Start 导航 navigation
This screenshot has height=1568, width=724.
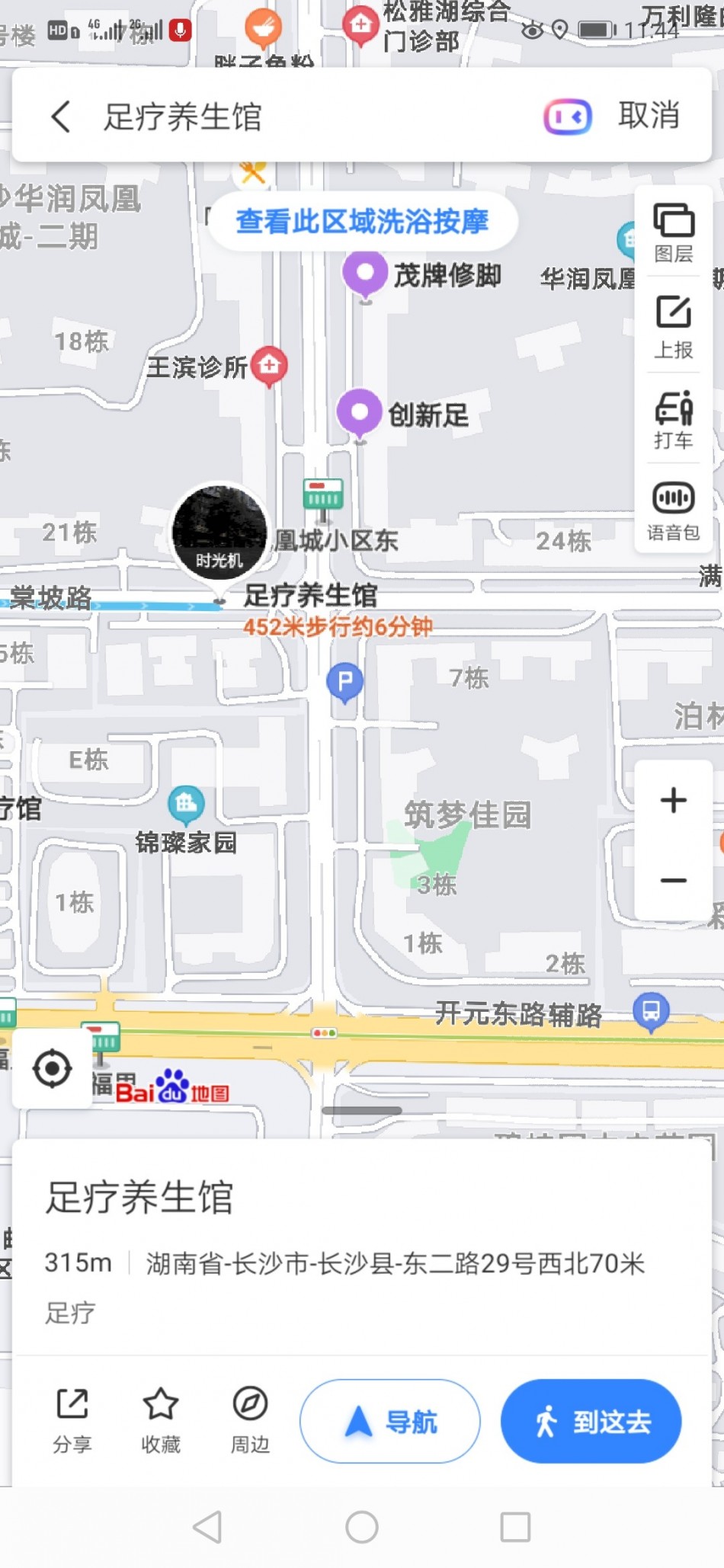point(390,1421)
